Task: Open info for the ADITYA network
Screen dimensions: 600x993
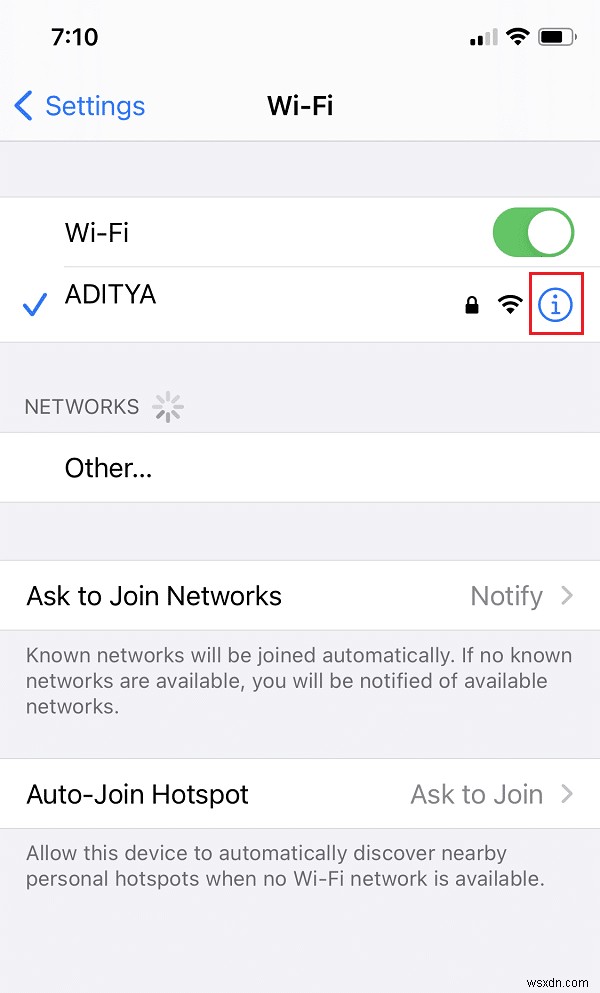Action: click(x=555, y=305)
